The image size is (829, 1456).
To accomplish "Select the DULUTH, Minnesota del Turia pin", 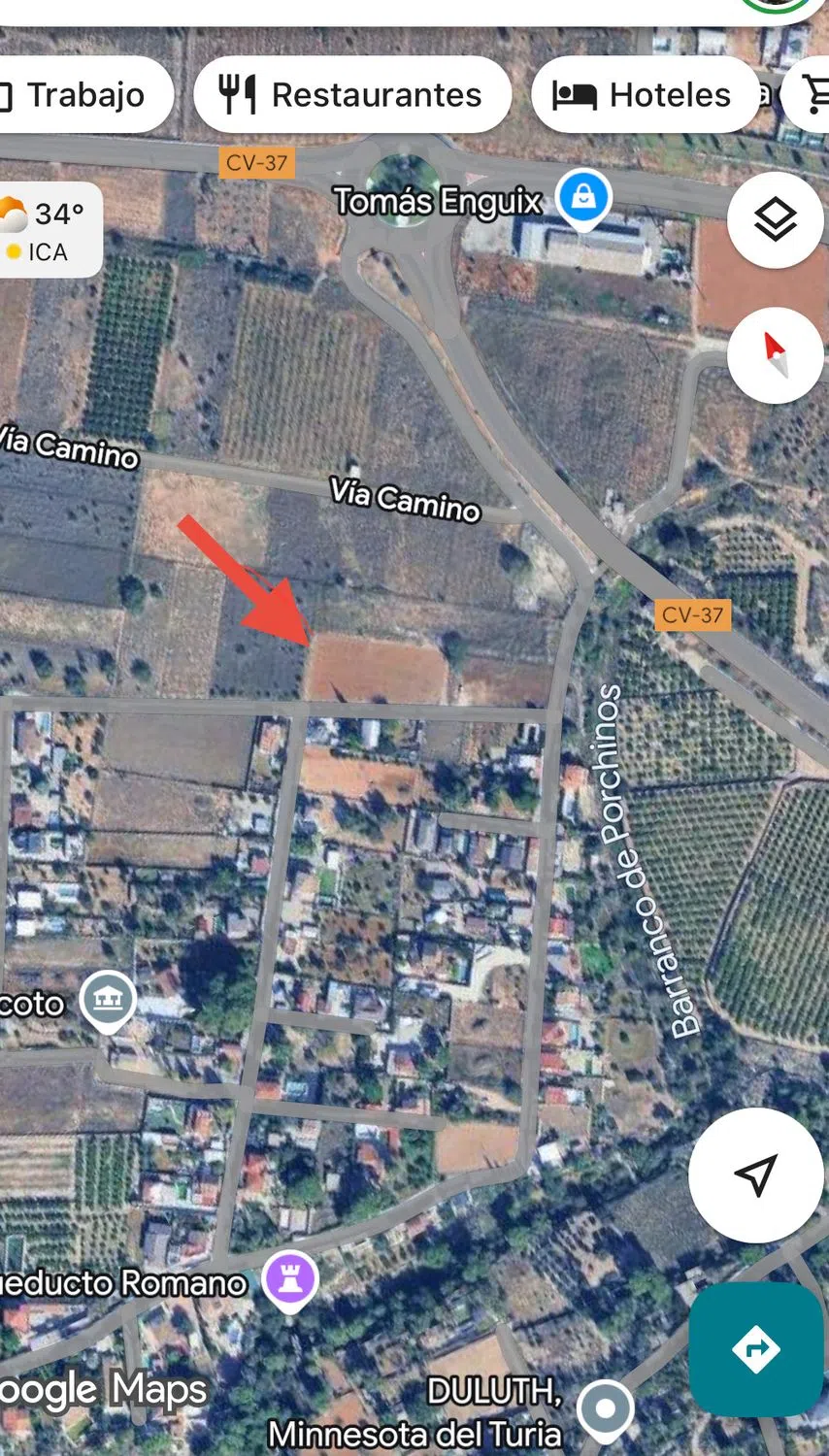I will (x=606, y=1407).
